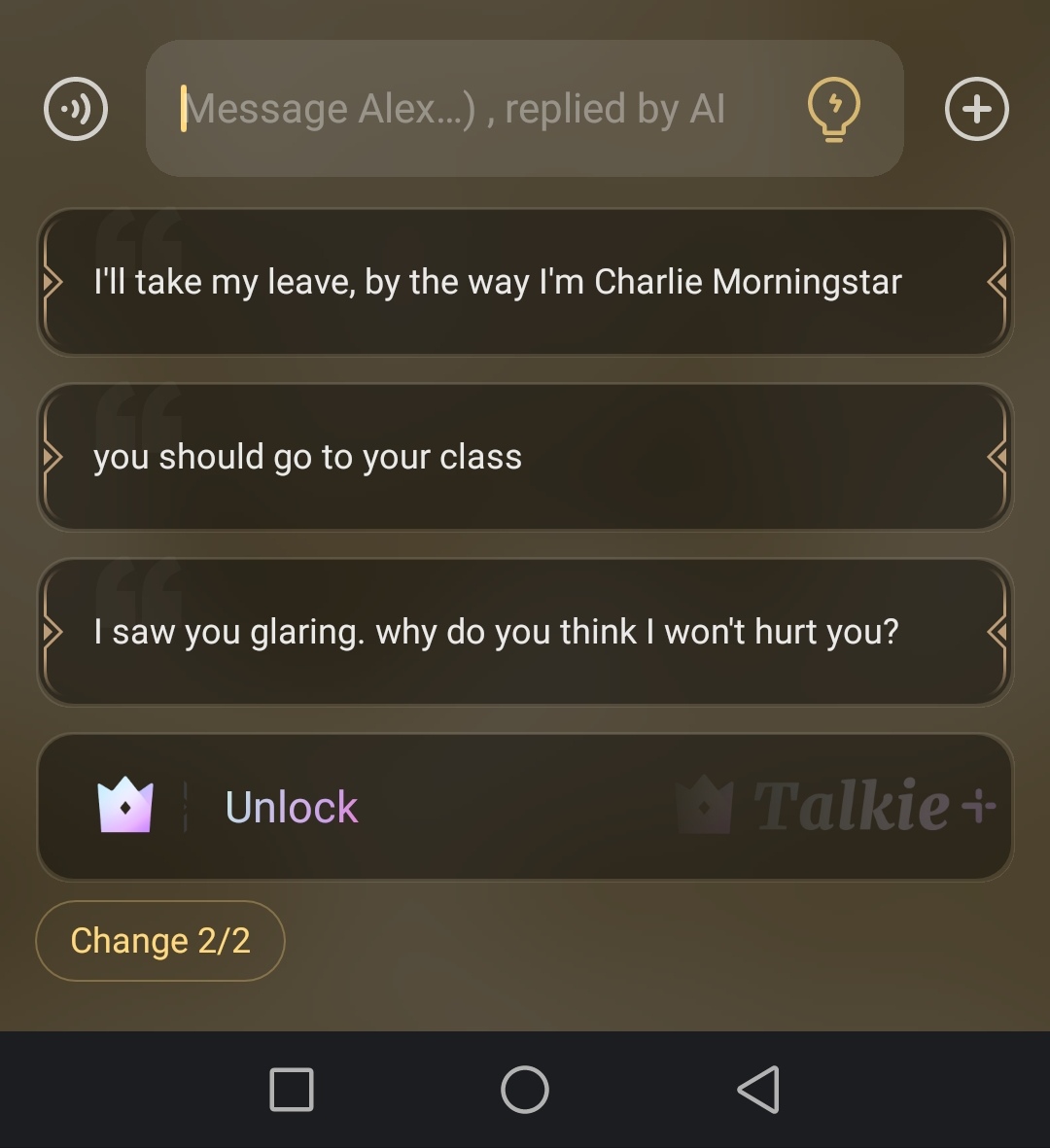Go to the home screen

pyautogui.click(x=525, y=1089)
